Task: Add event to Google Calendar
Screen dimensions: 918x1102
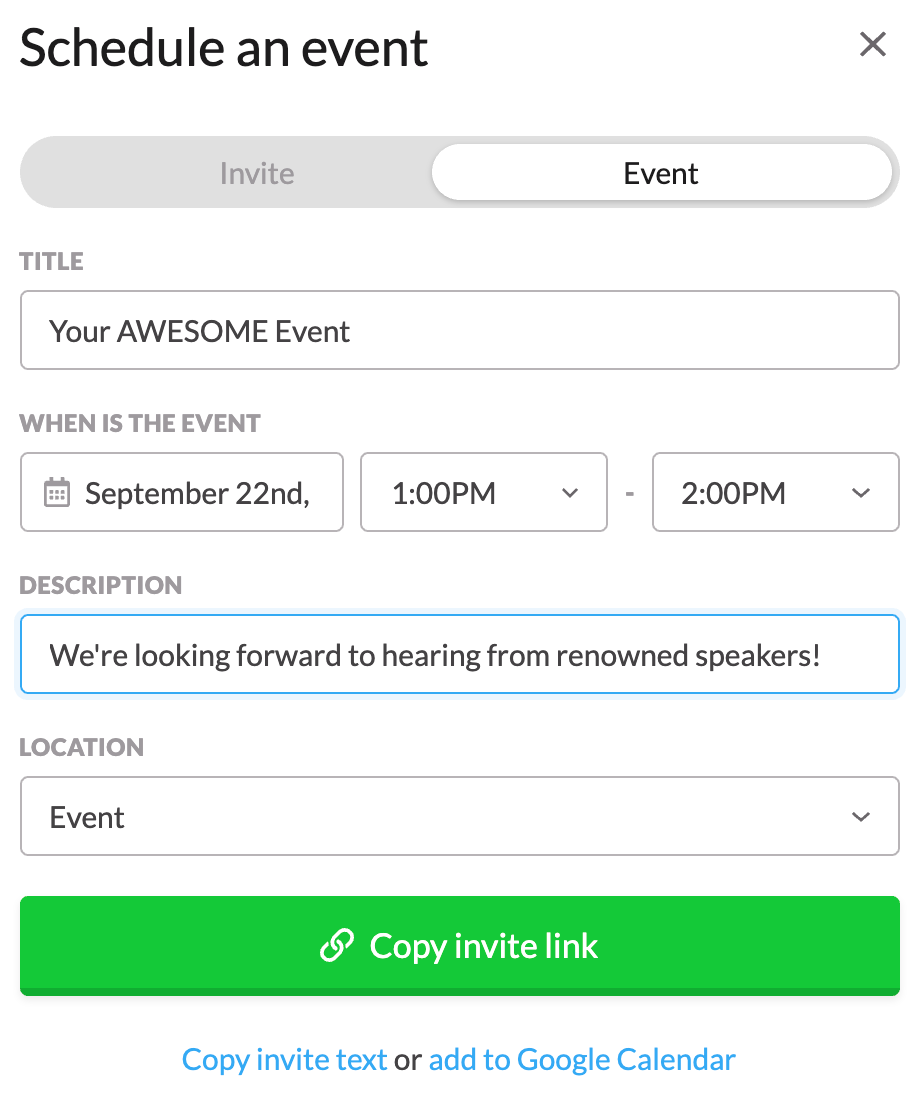Action: tap(582, 1060)
